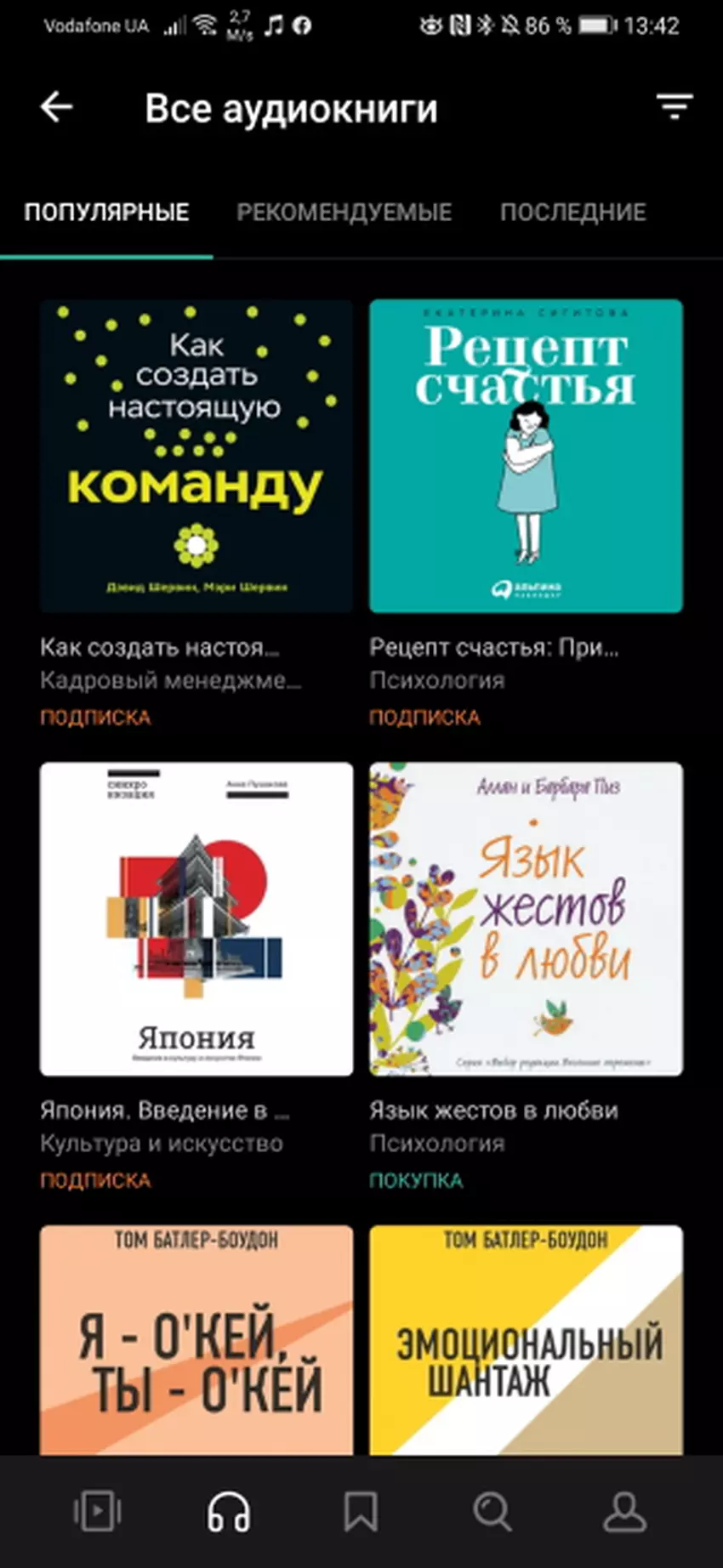Open the bookmarks bottom tab

coord(361,1511)
